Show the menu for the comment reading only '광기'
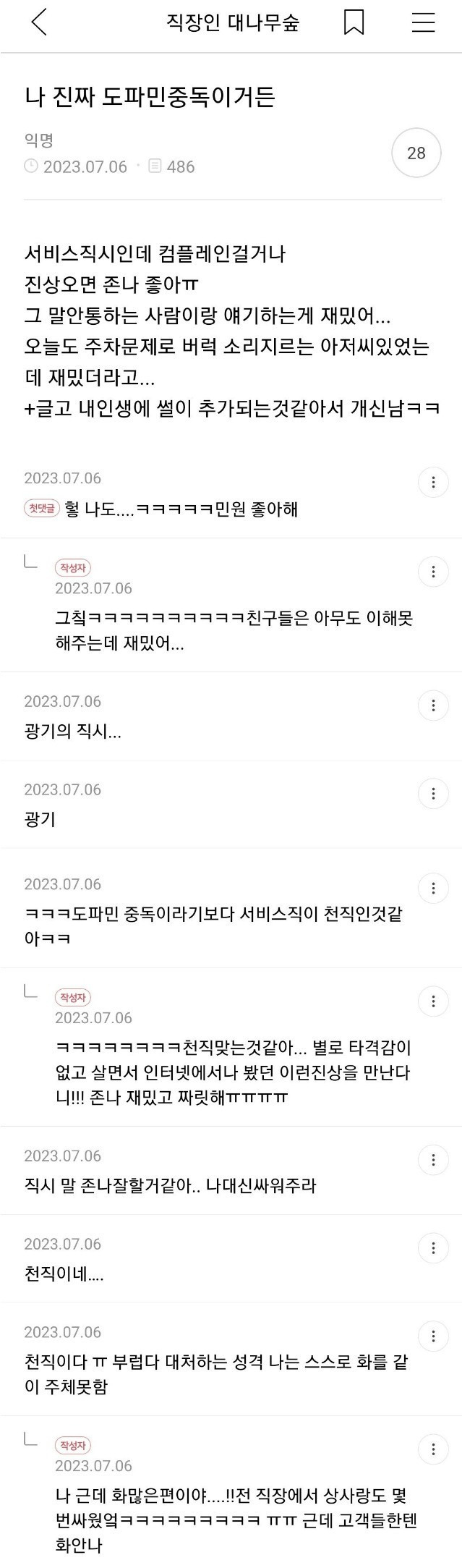Viewport: 462px width, 1568px height. pos(433,793)
